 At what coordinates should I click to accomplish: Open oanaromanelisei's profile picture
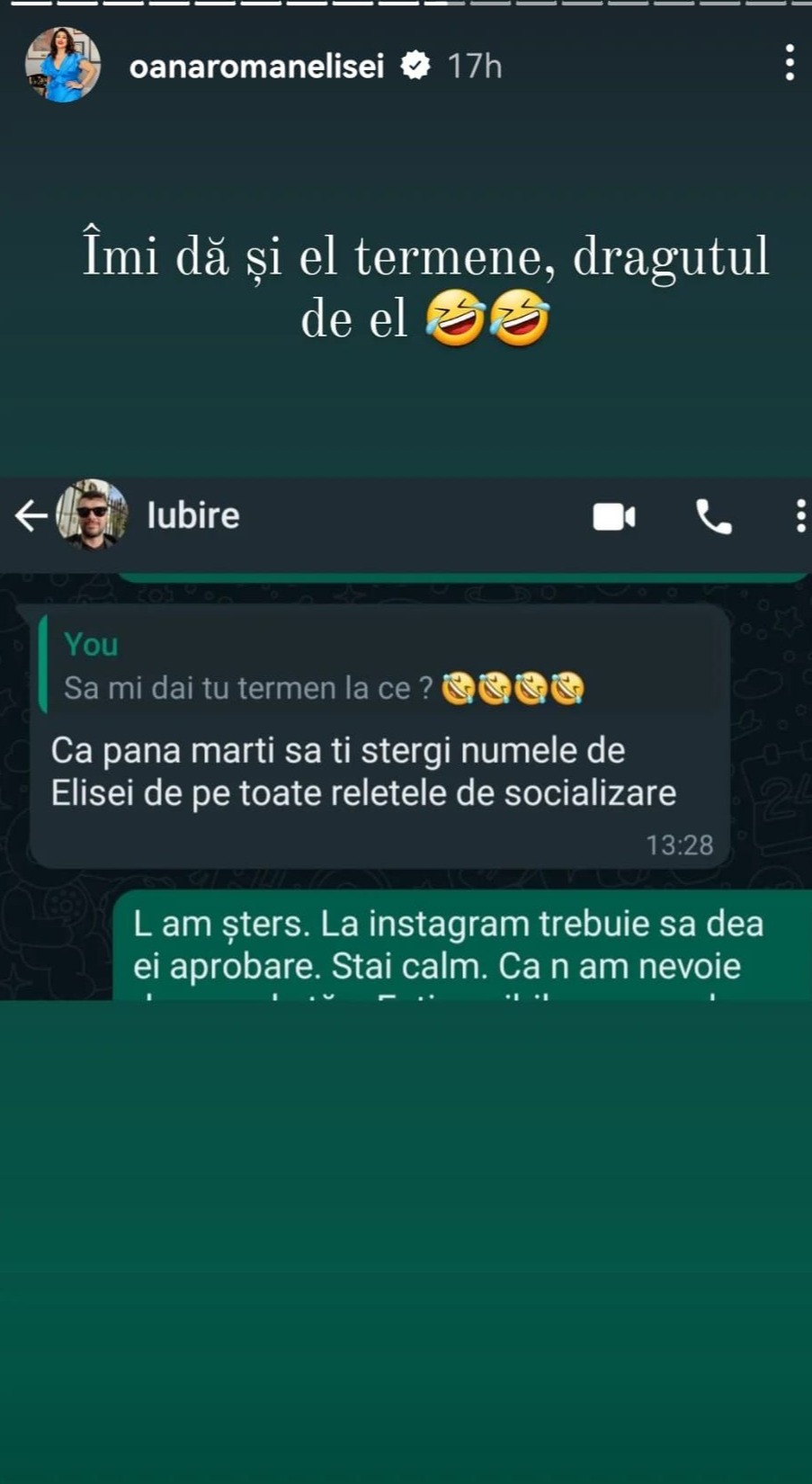[x=62, y=65]
